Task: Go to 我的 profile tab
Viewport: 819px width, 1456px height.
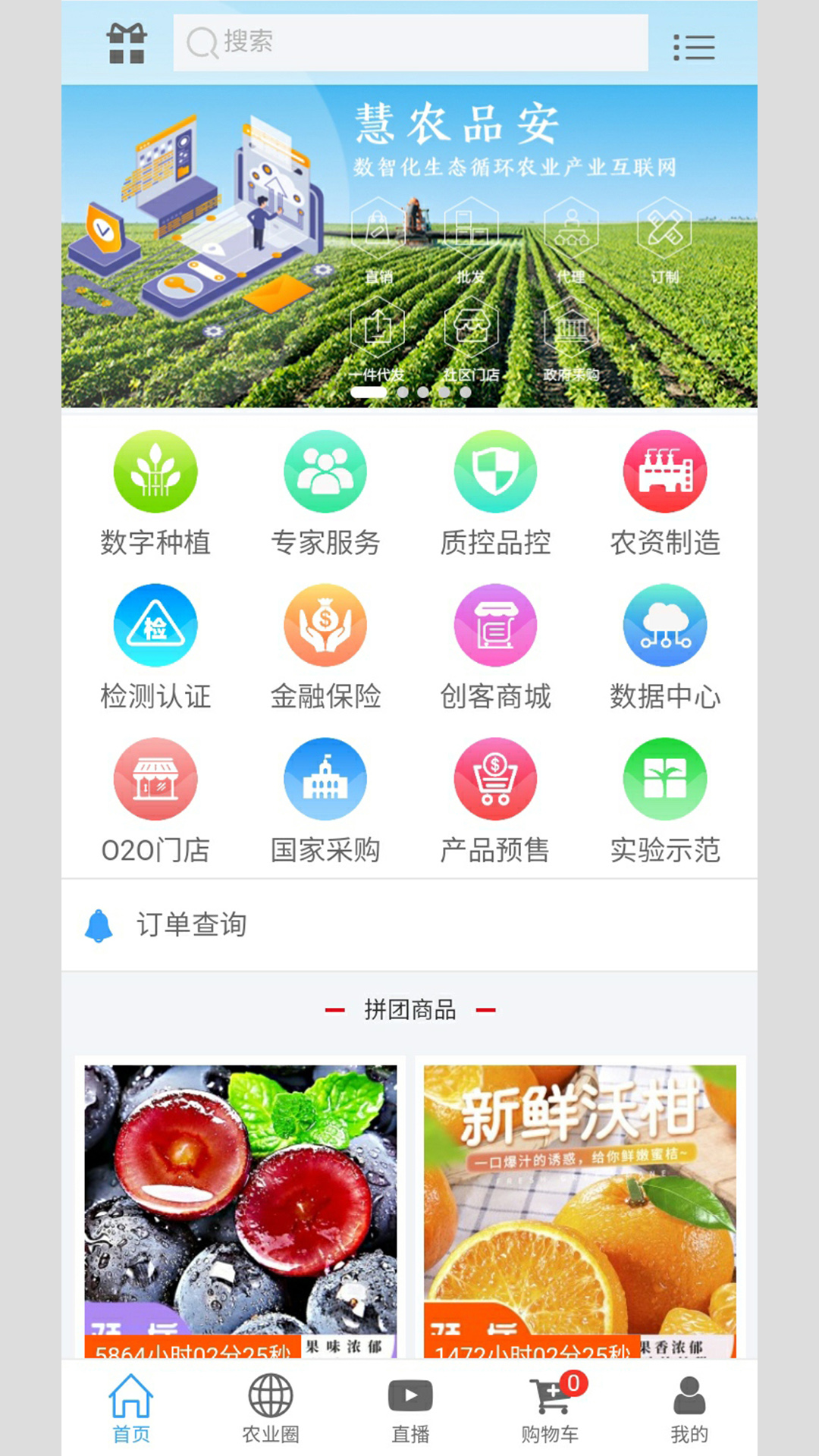Action: click(x=689, y=1409)
